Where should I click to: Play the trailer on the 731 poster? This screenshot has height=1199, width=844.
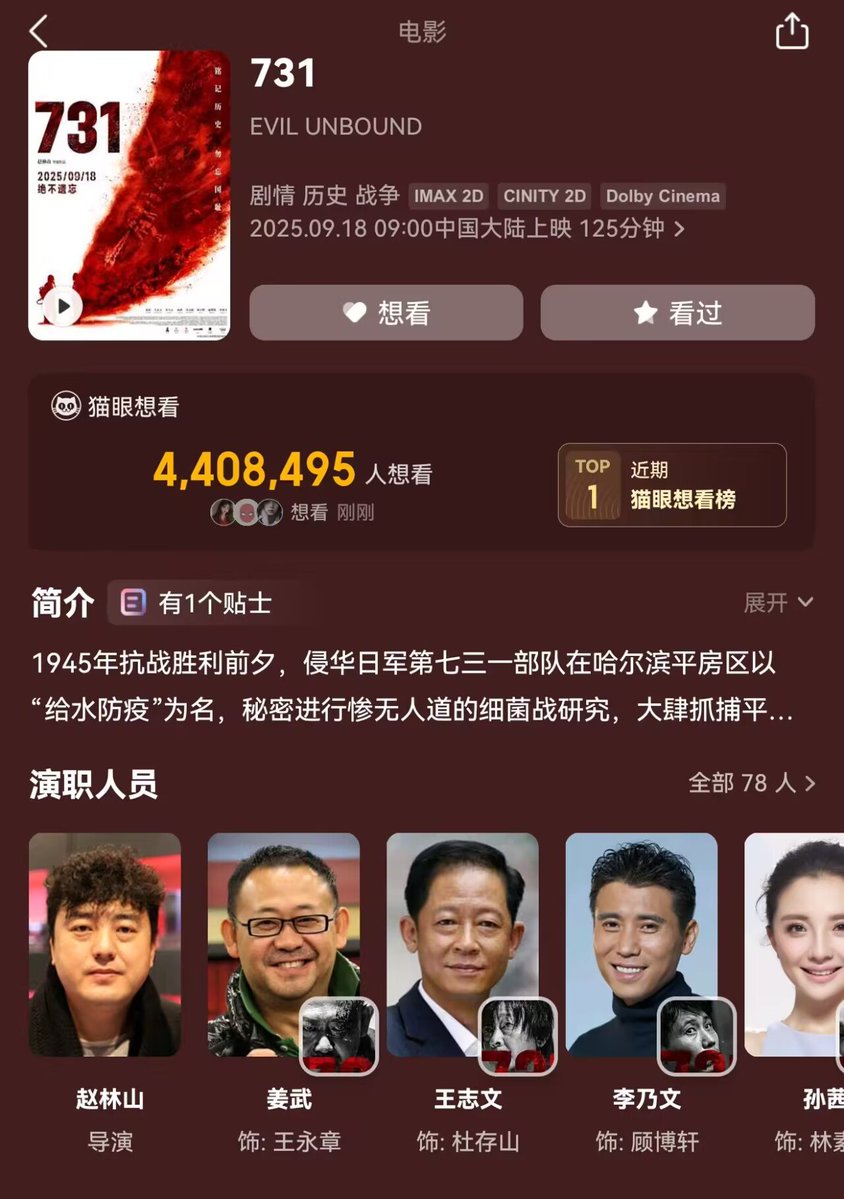point(62,307)
